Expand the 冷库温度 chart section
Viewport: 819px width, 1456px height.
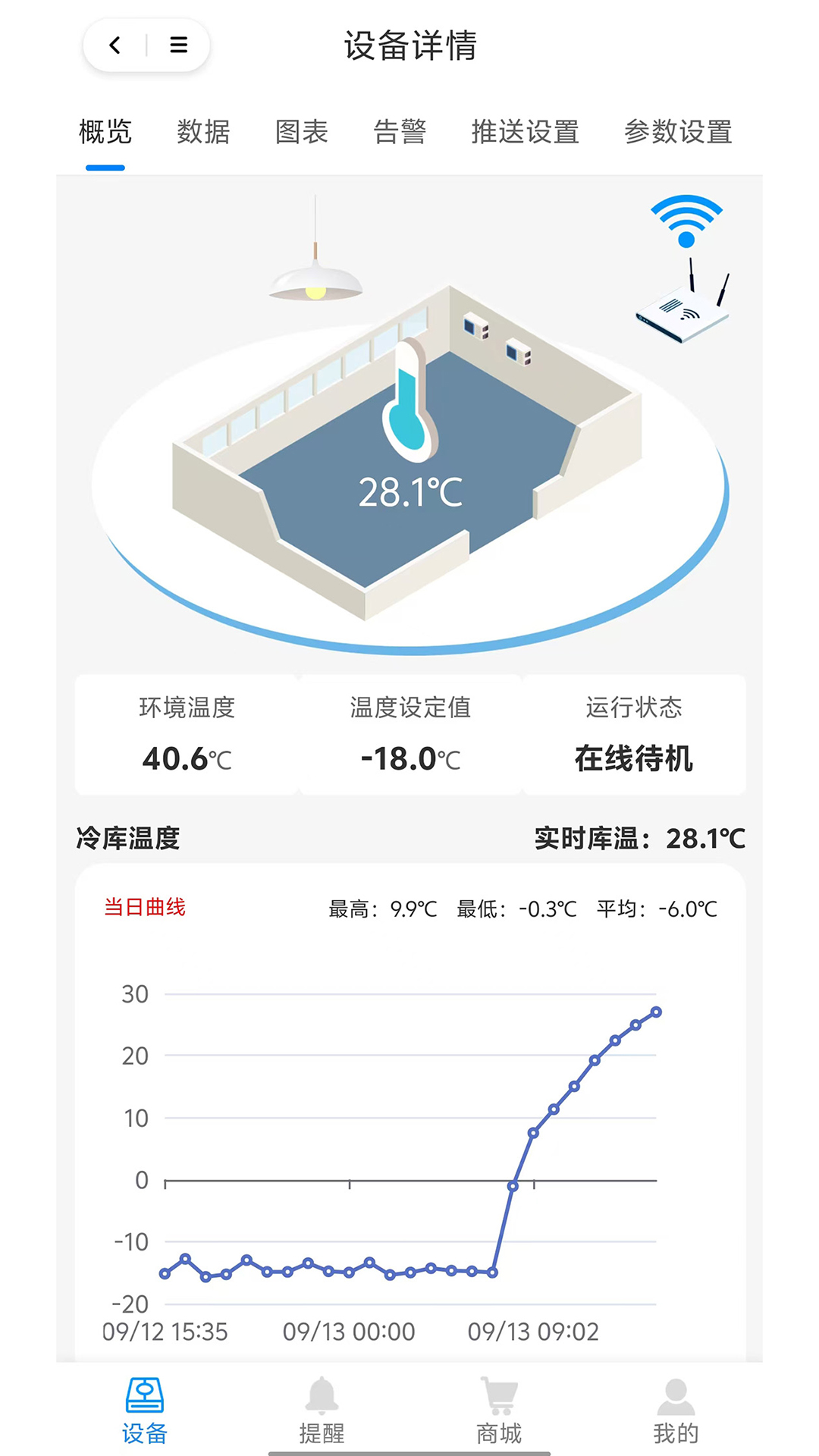pos(127,839)
